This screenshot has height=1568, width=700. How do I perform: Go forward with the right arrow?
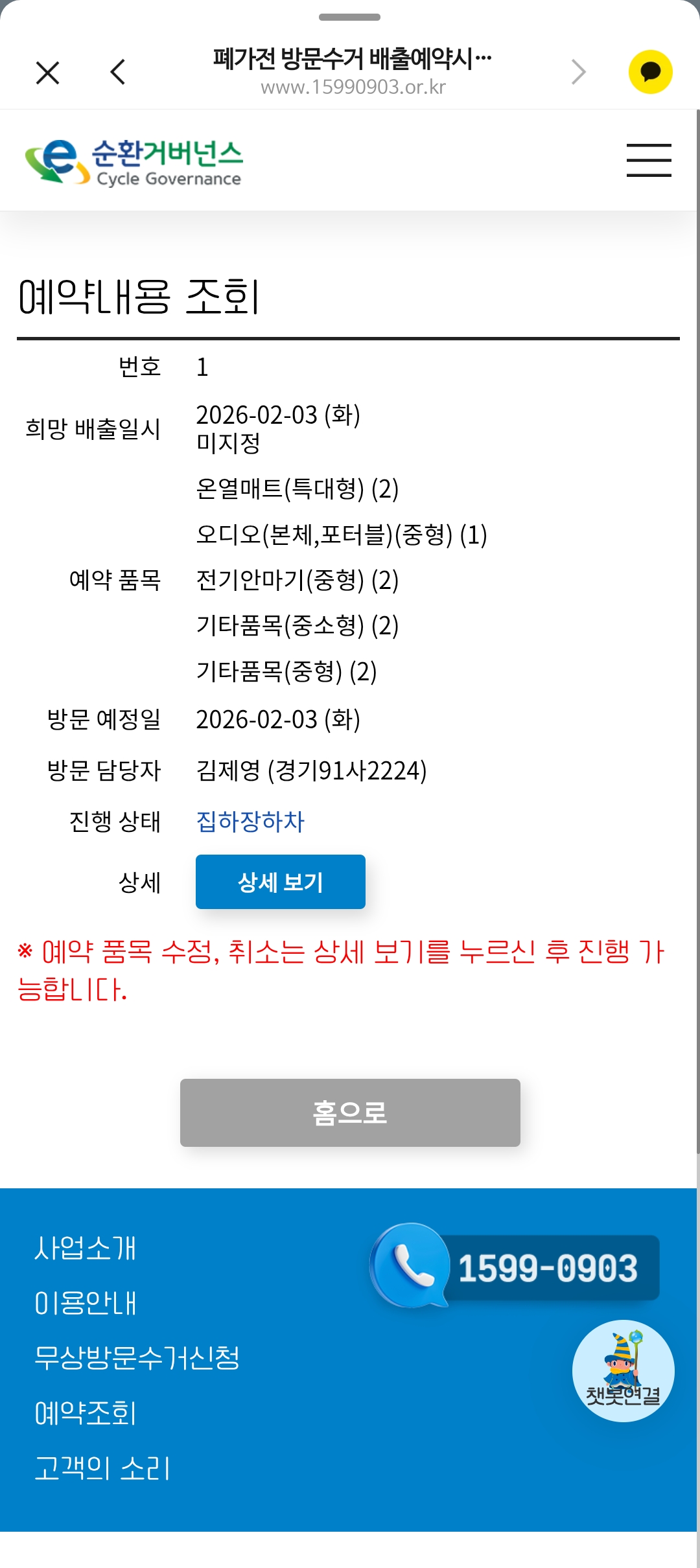(x=578, y=72)
